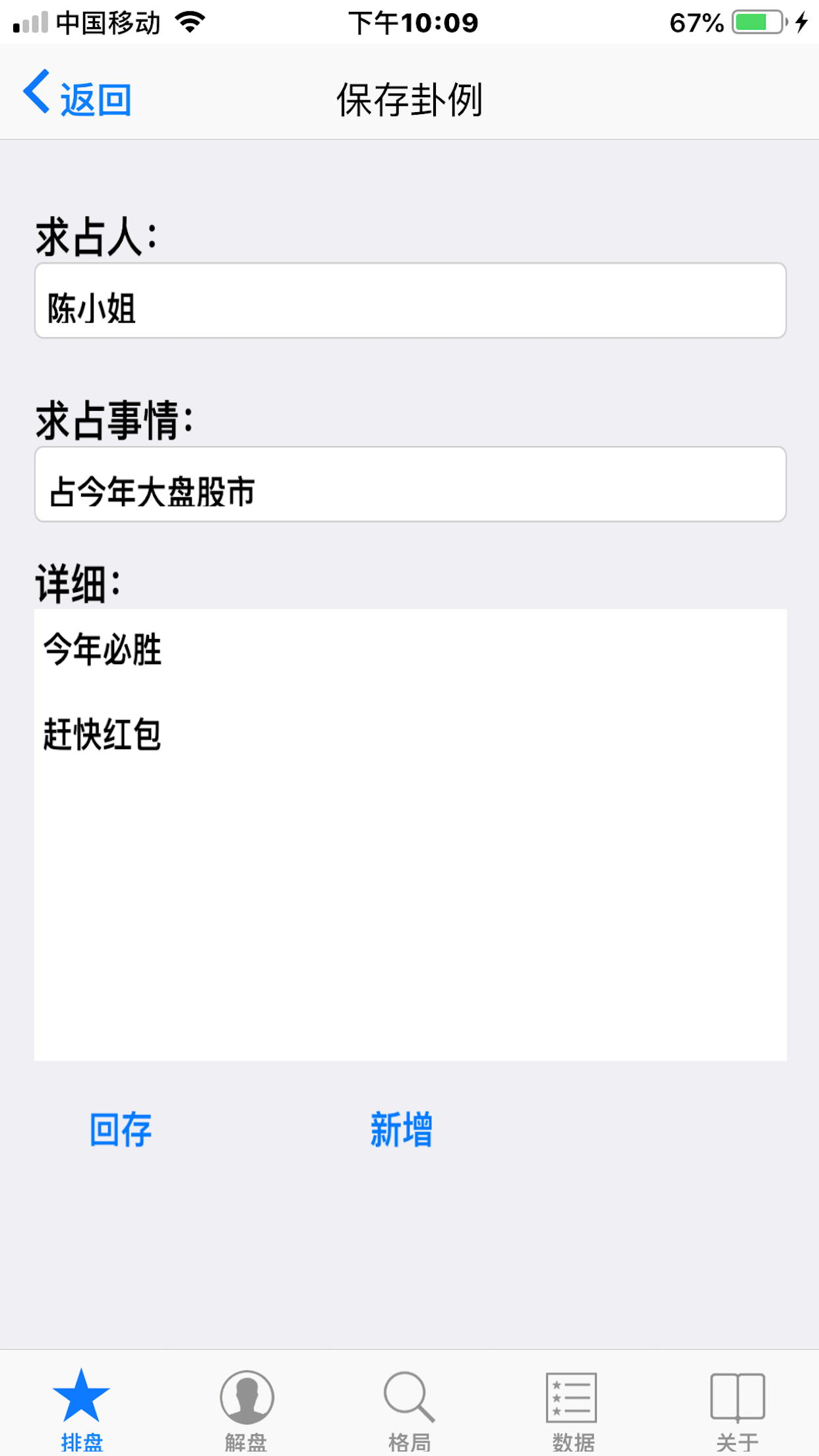Image resolution: width=819 pixels, height=1456 pixels.
Task: Select the 求占人 name field
Action: coord(409,300)
